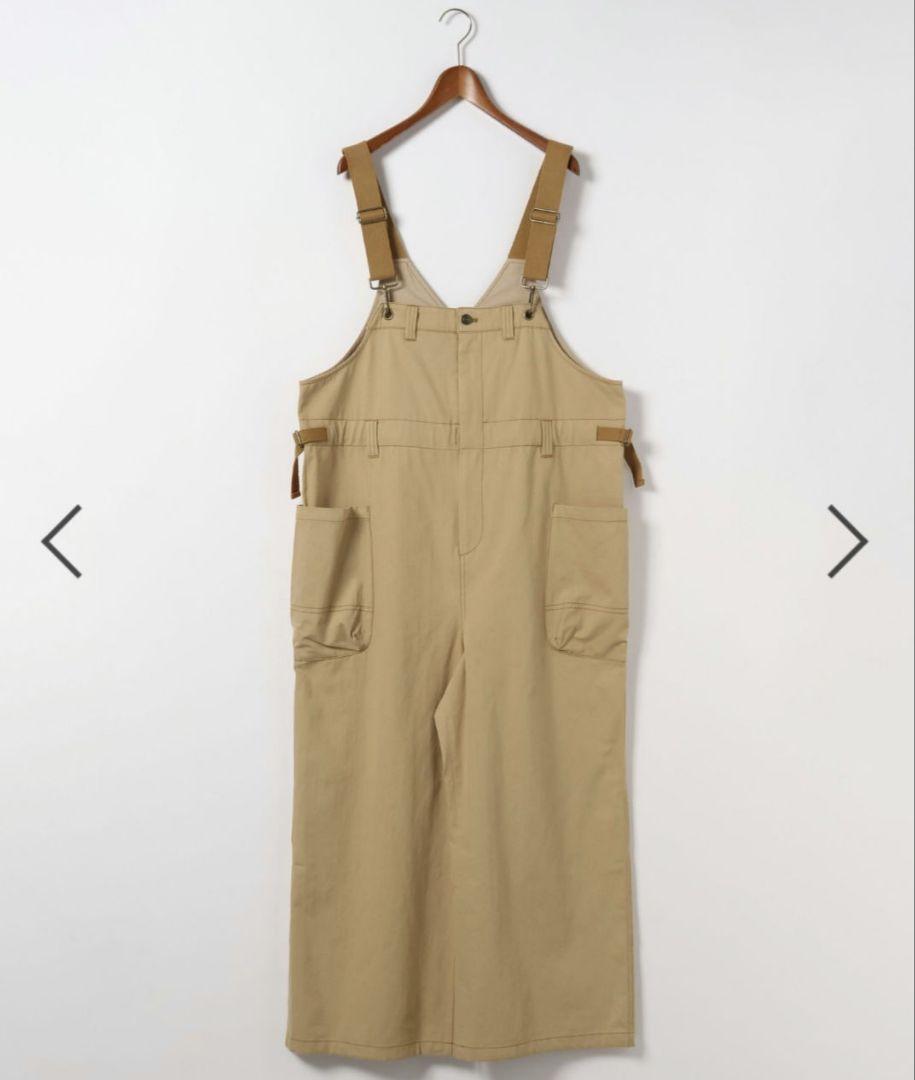Go to the previous product image
The image size is (915, 1080).
tap(61, 541)
